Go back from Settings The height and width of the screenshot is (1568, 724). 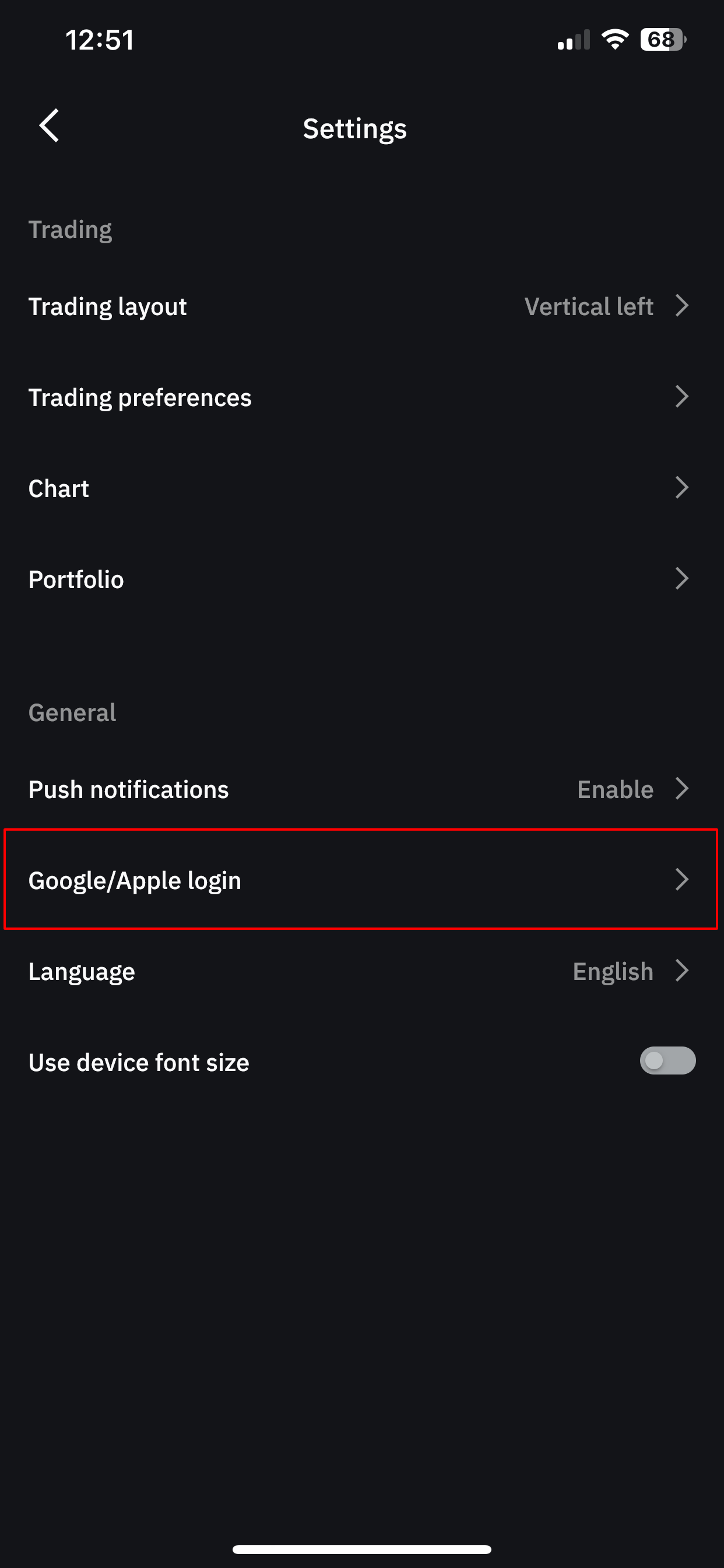click(50, 126)
